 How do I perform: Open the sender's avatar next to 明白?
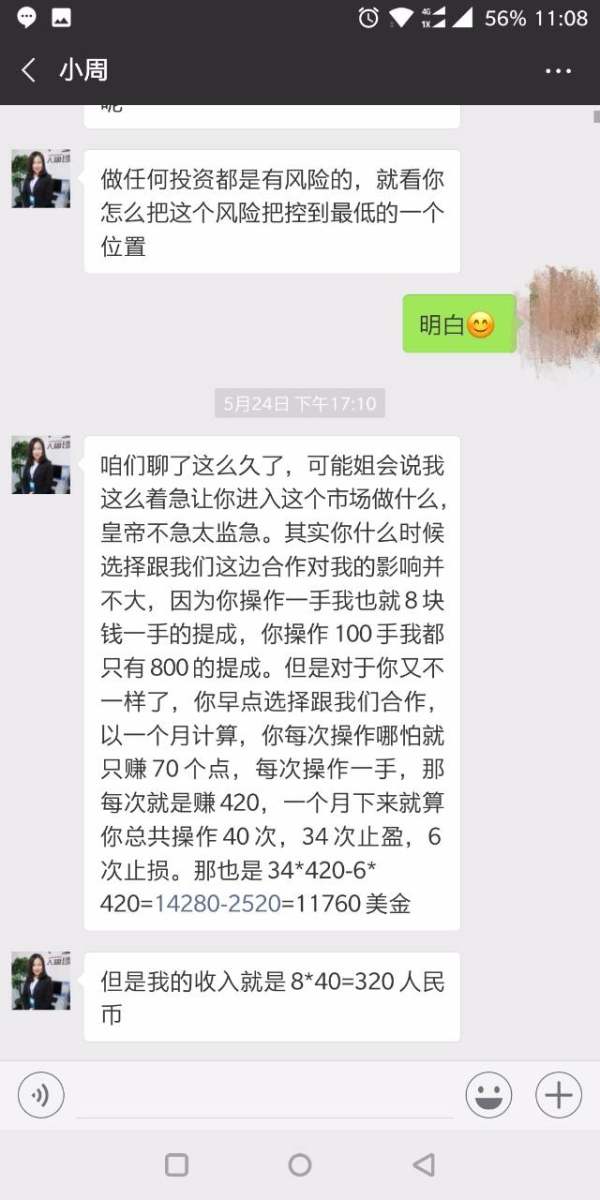coord(562,320)
